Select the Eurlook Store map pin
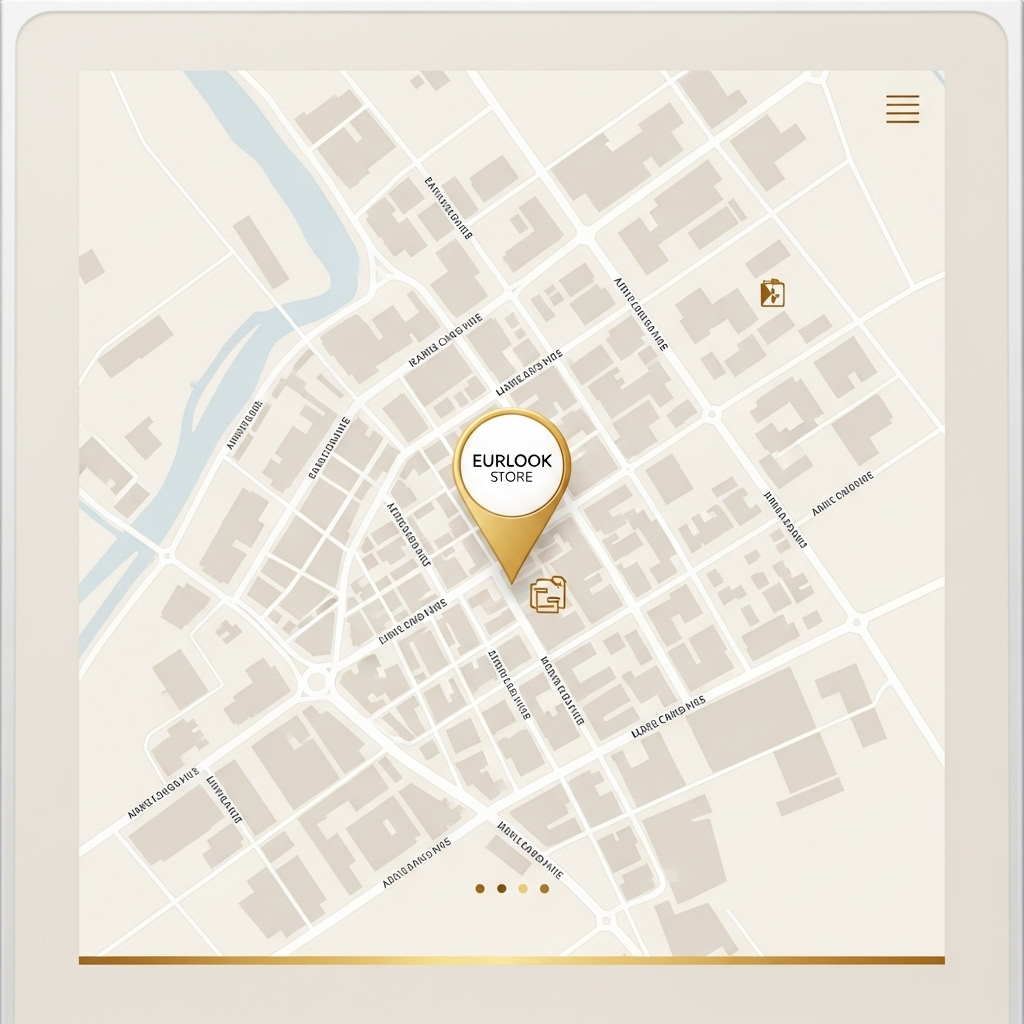 [x=512, y=468]
